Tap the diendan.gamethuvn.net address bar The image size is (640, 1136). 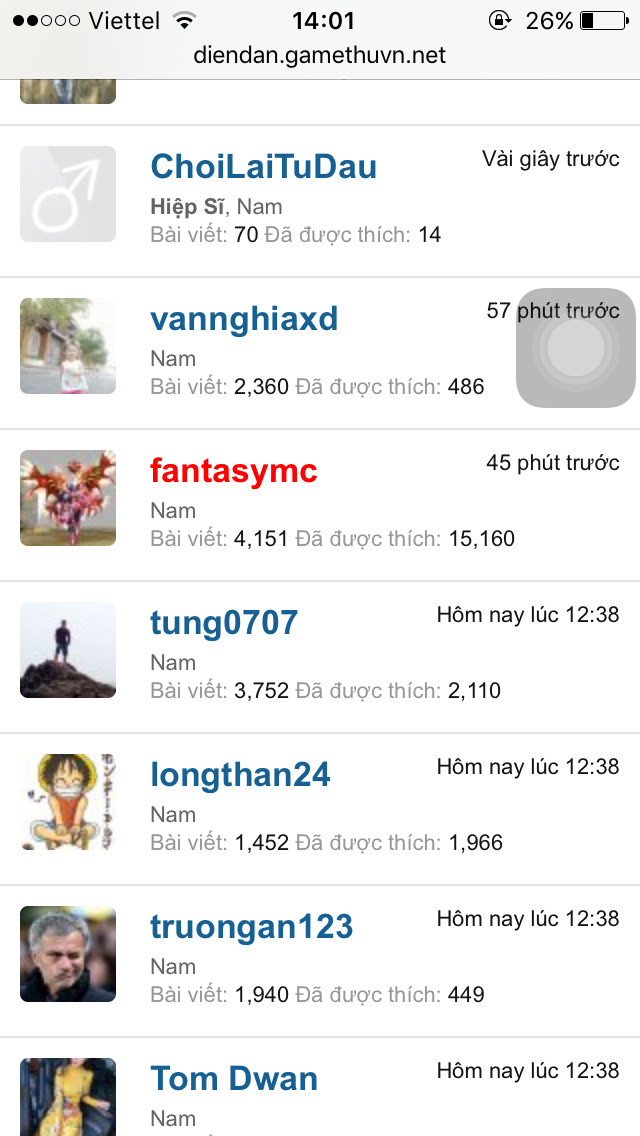tap(320, 55)
